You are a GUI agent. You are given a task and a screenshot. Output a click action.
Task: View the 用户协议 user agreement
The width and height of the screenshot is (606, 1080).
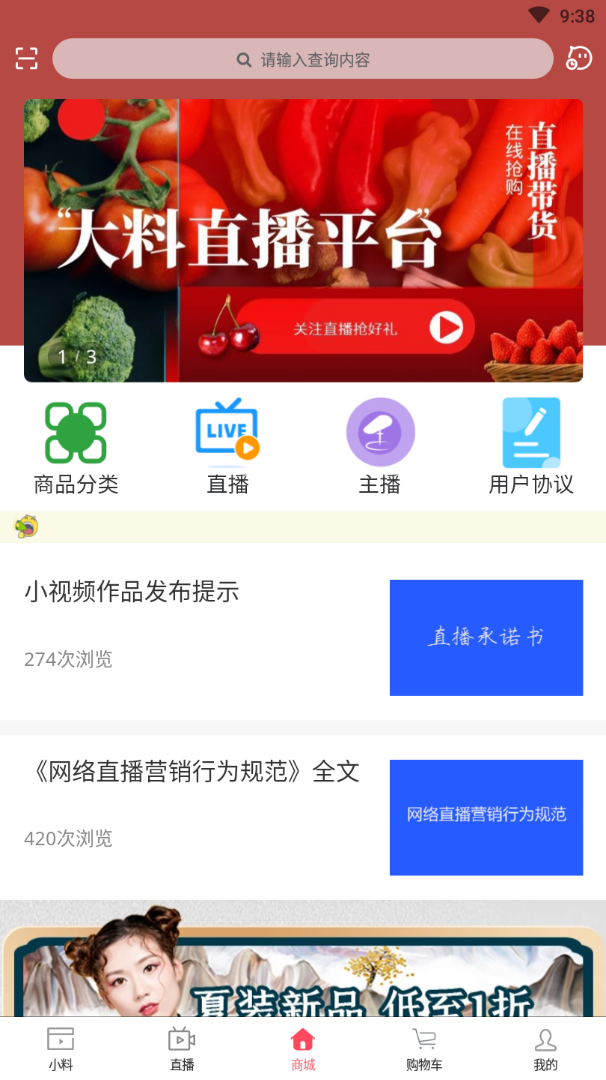coord(531,447)
